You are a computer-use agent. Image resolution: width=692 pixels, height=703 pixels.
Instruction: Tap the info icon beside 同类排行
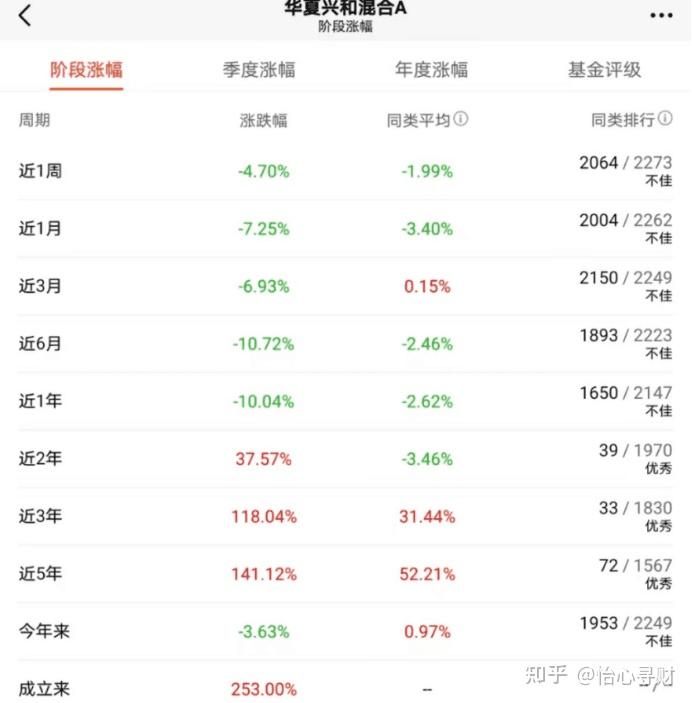click(x=665, y=119)
